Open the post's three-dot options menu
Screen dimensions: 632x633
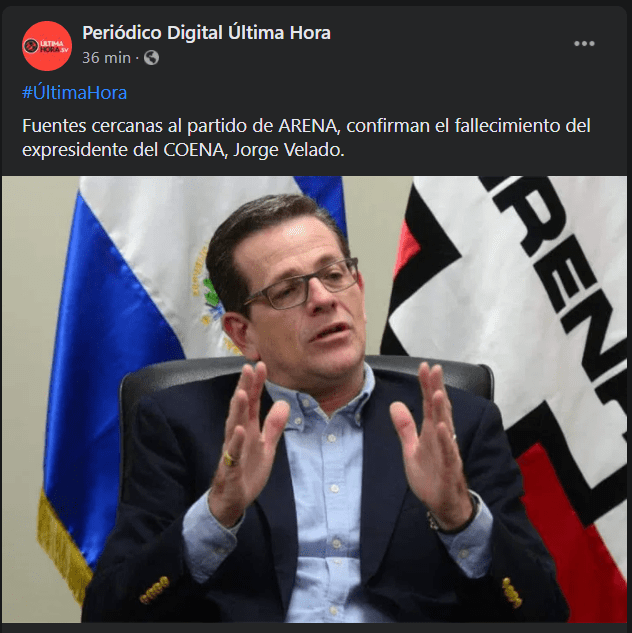584,44
